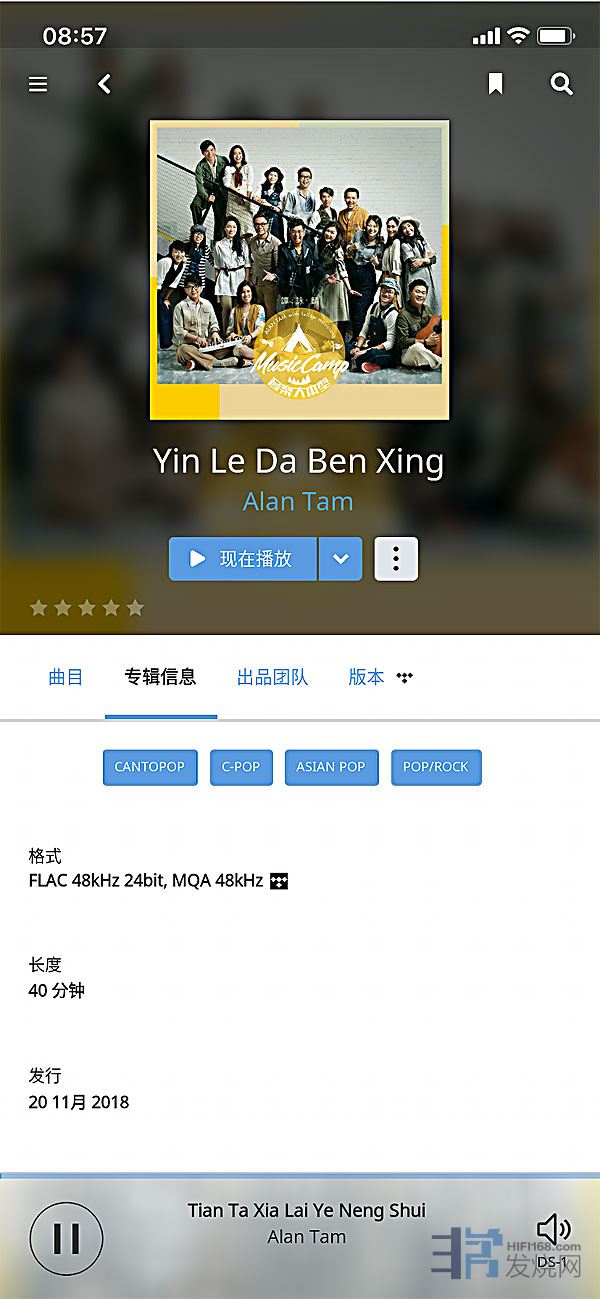
Task: Tap the 现在播放 play button
Action: [x=243, y=559]
